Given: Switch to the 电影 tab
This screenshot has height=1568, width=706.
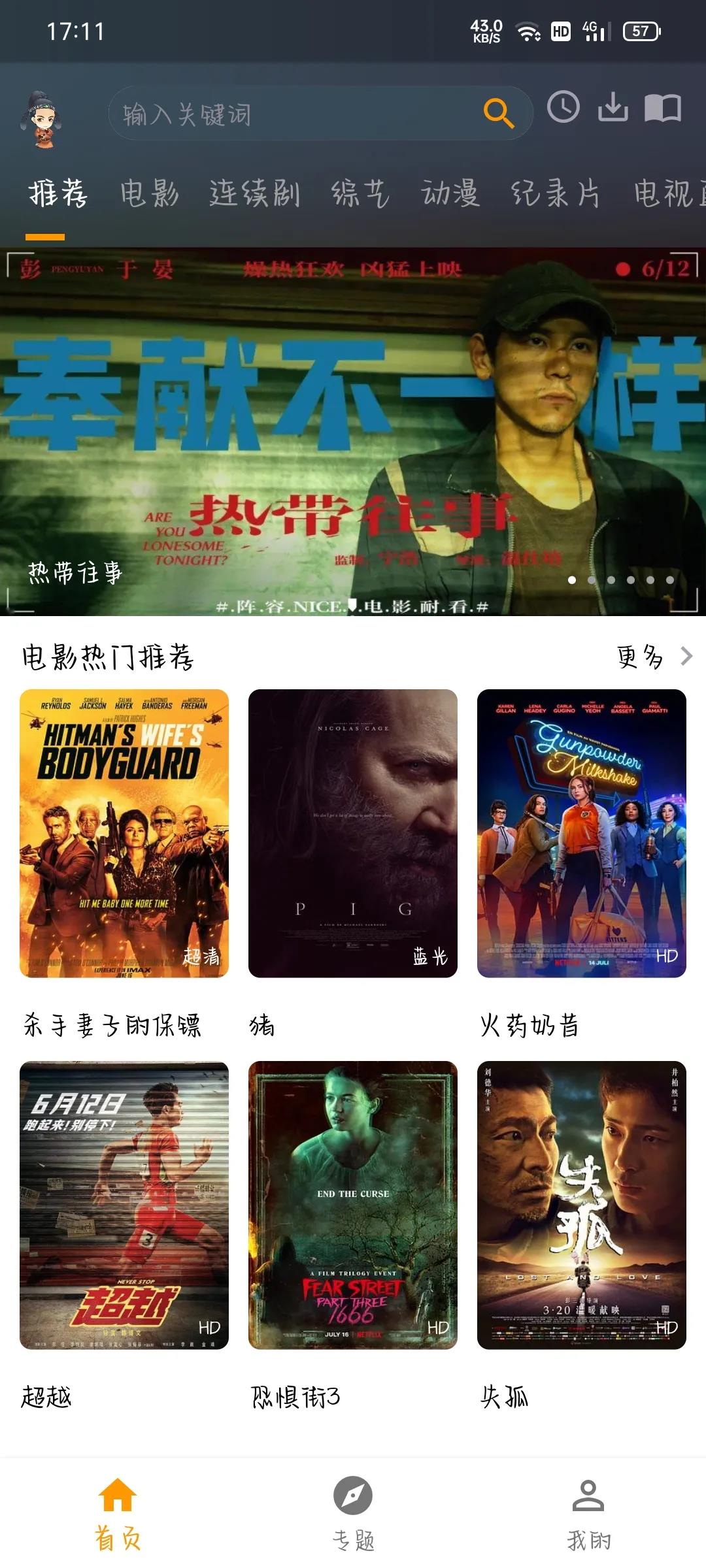Looking at the screenshot, I should [149, 194].
